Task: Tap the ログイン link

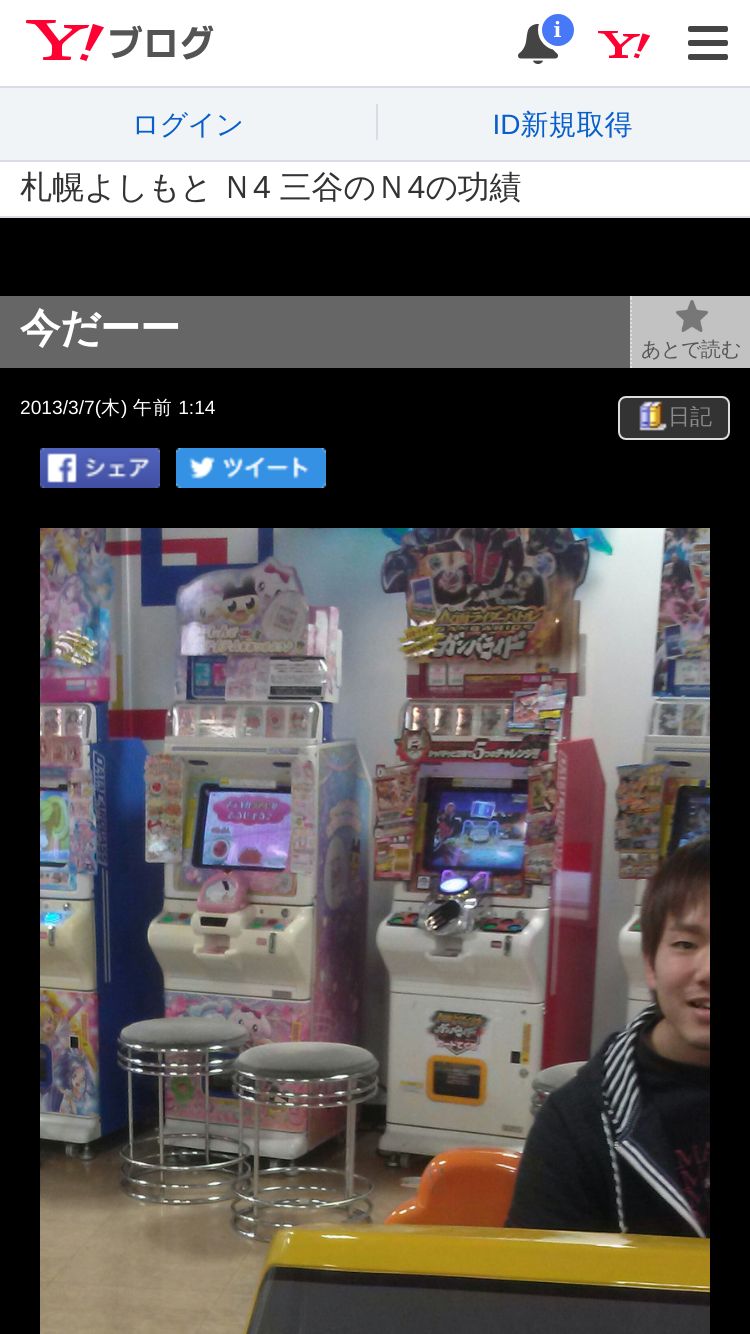Action: tap(188, 124)
